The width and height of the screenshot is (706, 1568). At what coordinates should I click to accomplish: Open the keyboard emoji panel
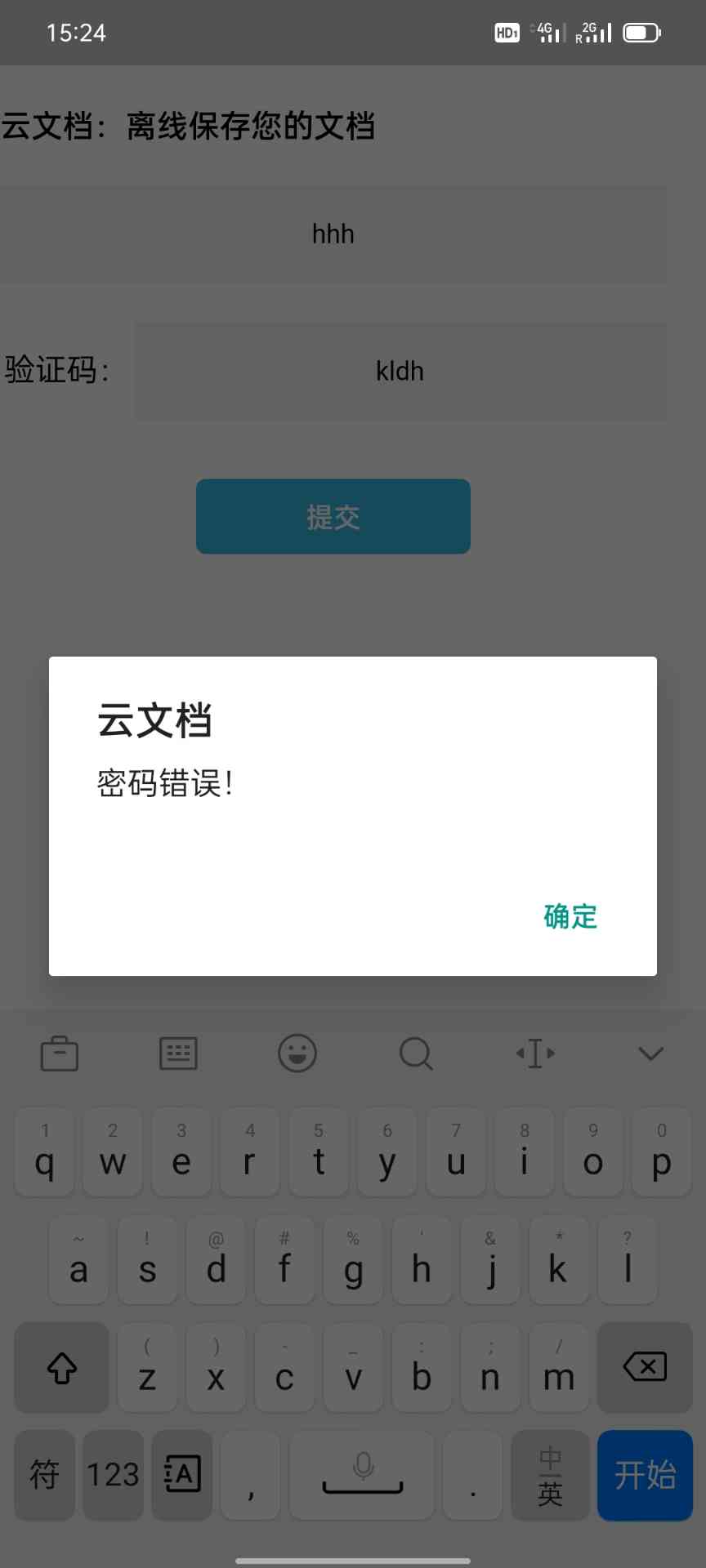[297, 1053]
